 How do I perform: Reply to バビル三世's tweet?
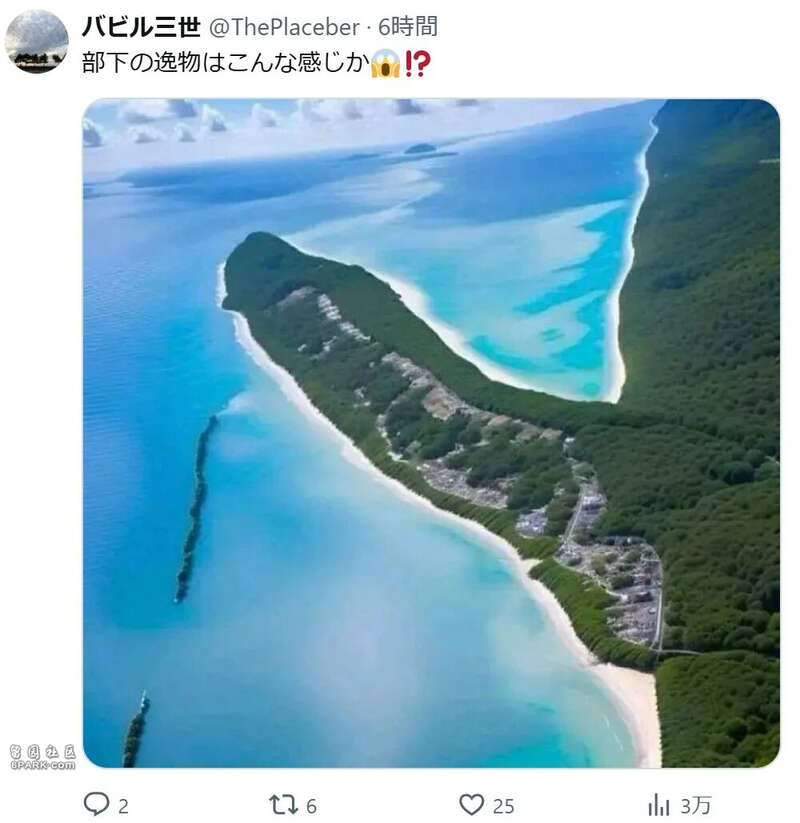pos(97,804)
